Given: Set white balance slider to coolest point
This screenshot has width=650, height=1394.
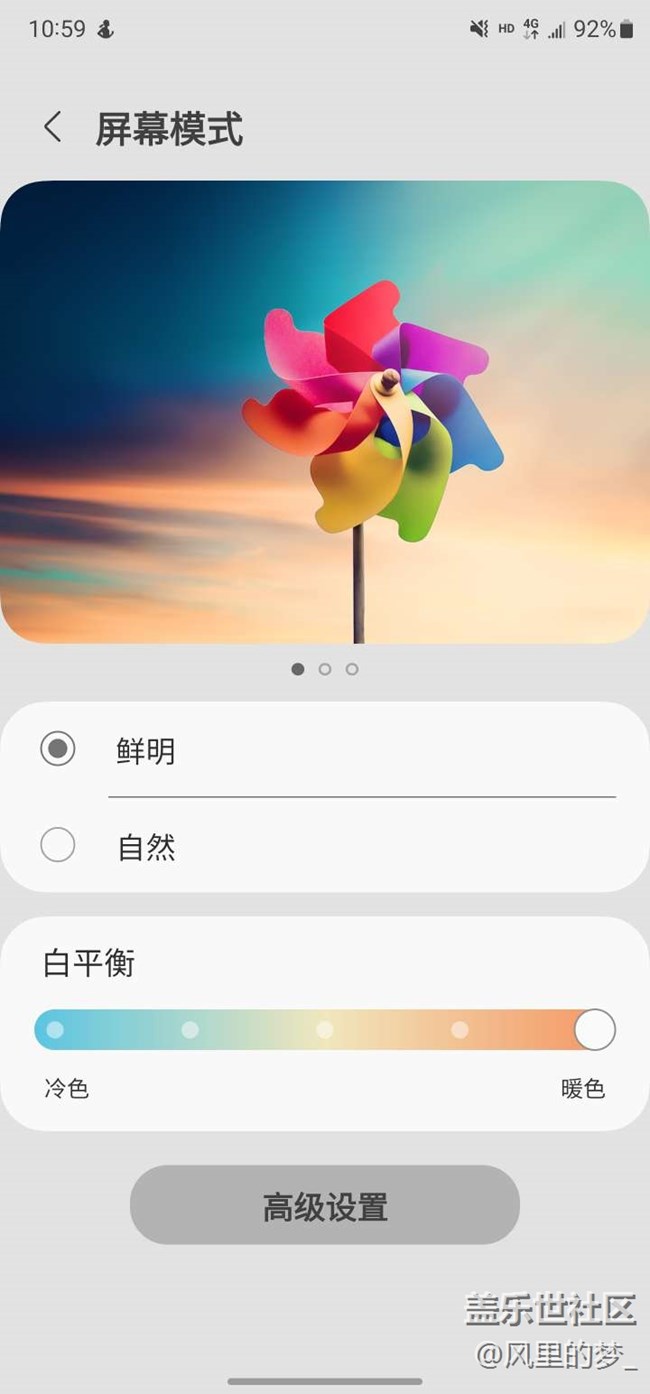Looking at the screenshot, I should tap(55, 1029).
